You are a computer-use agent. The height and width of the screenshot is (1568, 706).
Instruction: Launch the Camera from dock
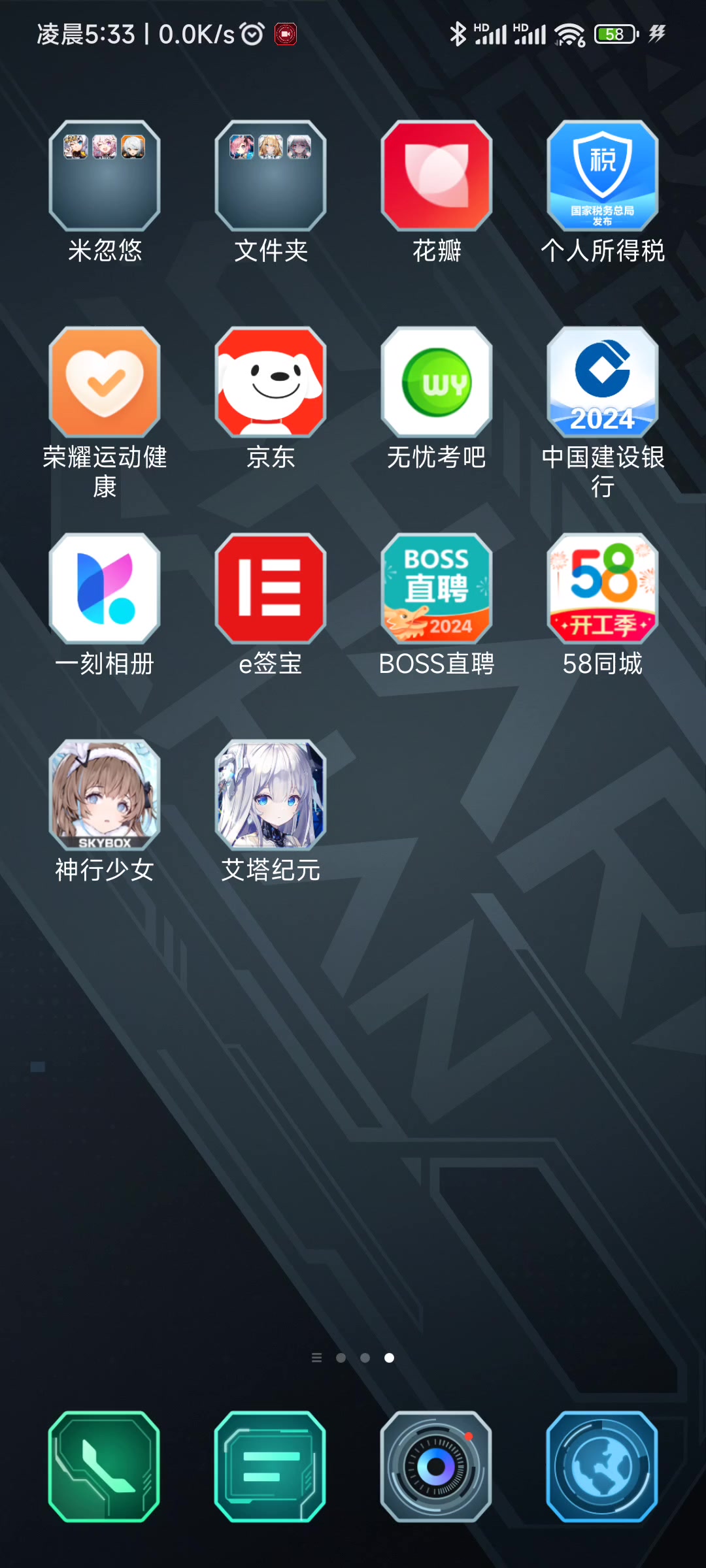[x=437, y=1467]
